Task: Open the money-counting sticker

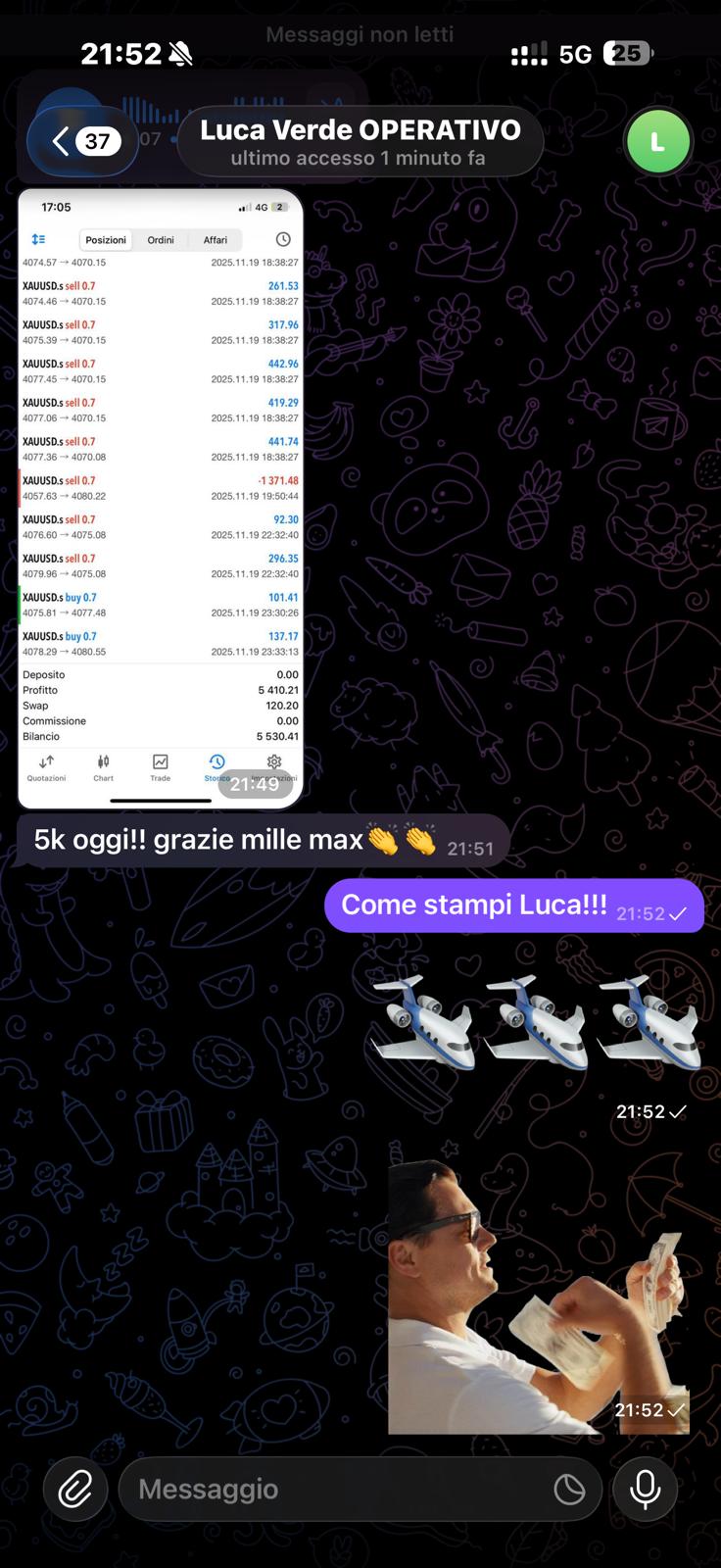Action: click(537, 1296)
